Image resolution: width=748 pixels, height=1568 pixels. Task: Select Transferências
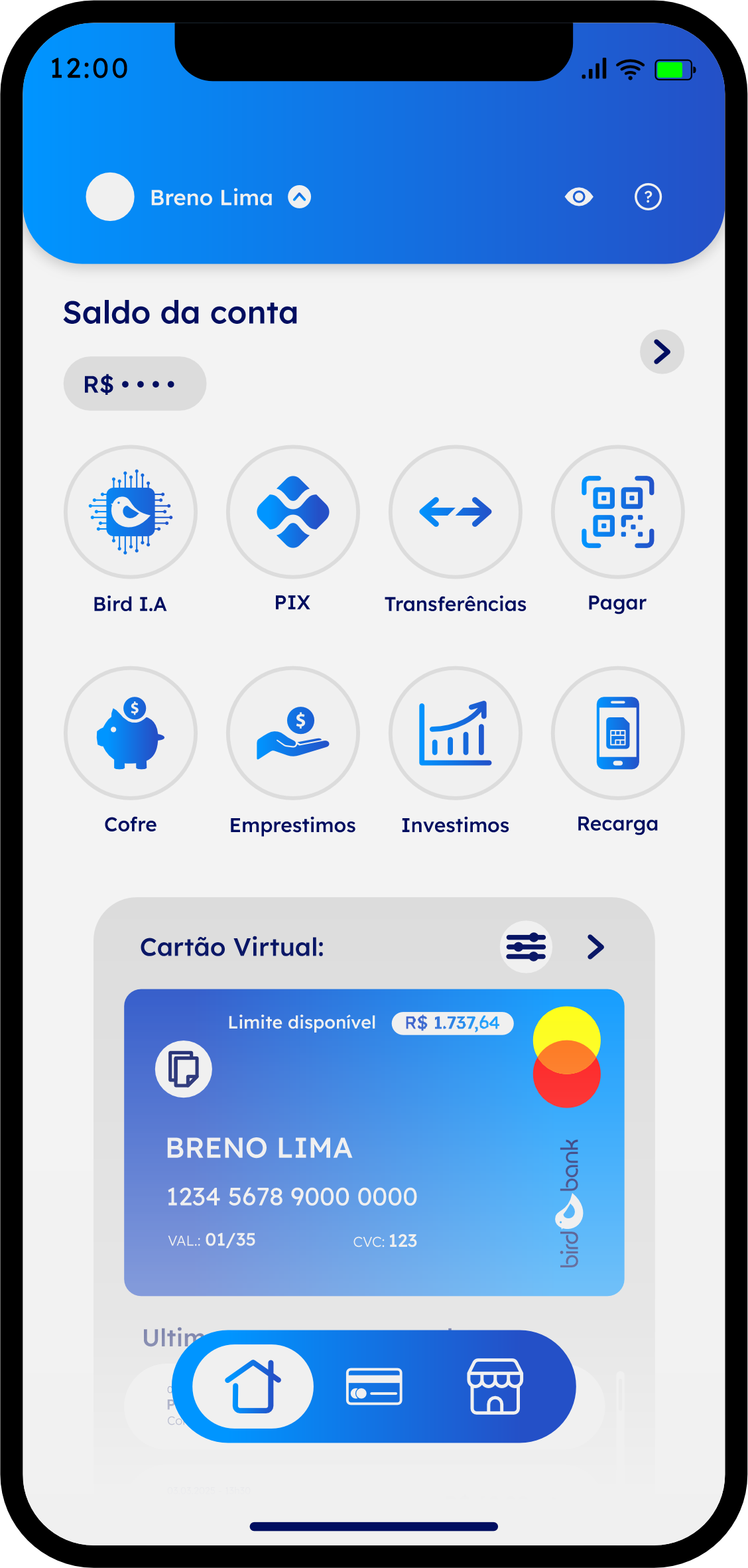click(x=456, y=512)
